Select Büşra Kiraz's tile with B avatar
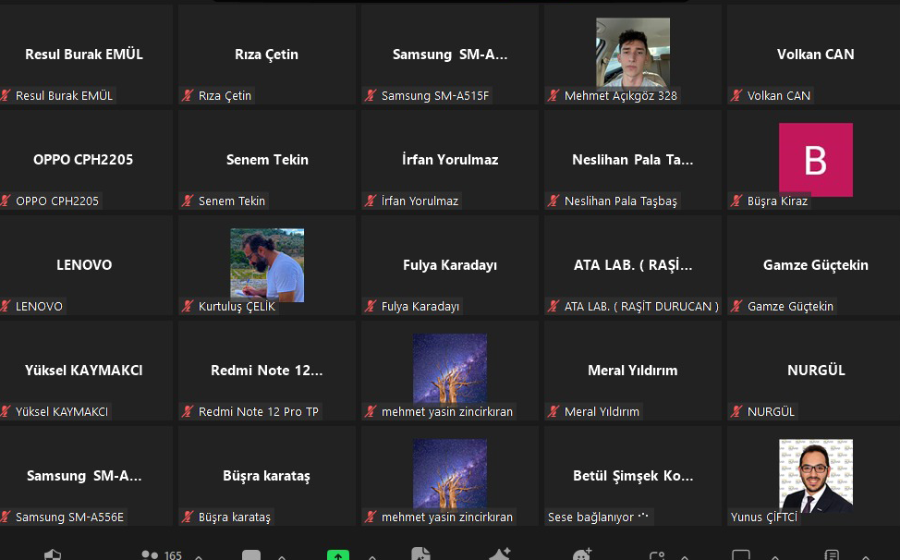The width and height of the screenshot is (900, 560). click(815, 159)
